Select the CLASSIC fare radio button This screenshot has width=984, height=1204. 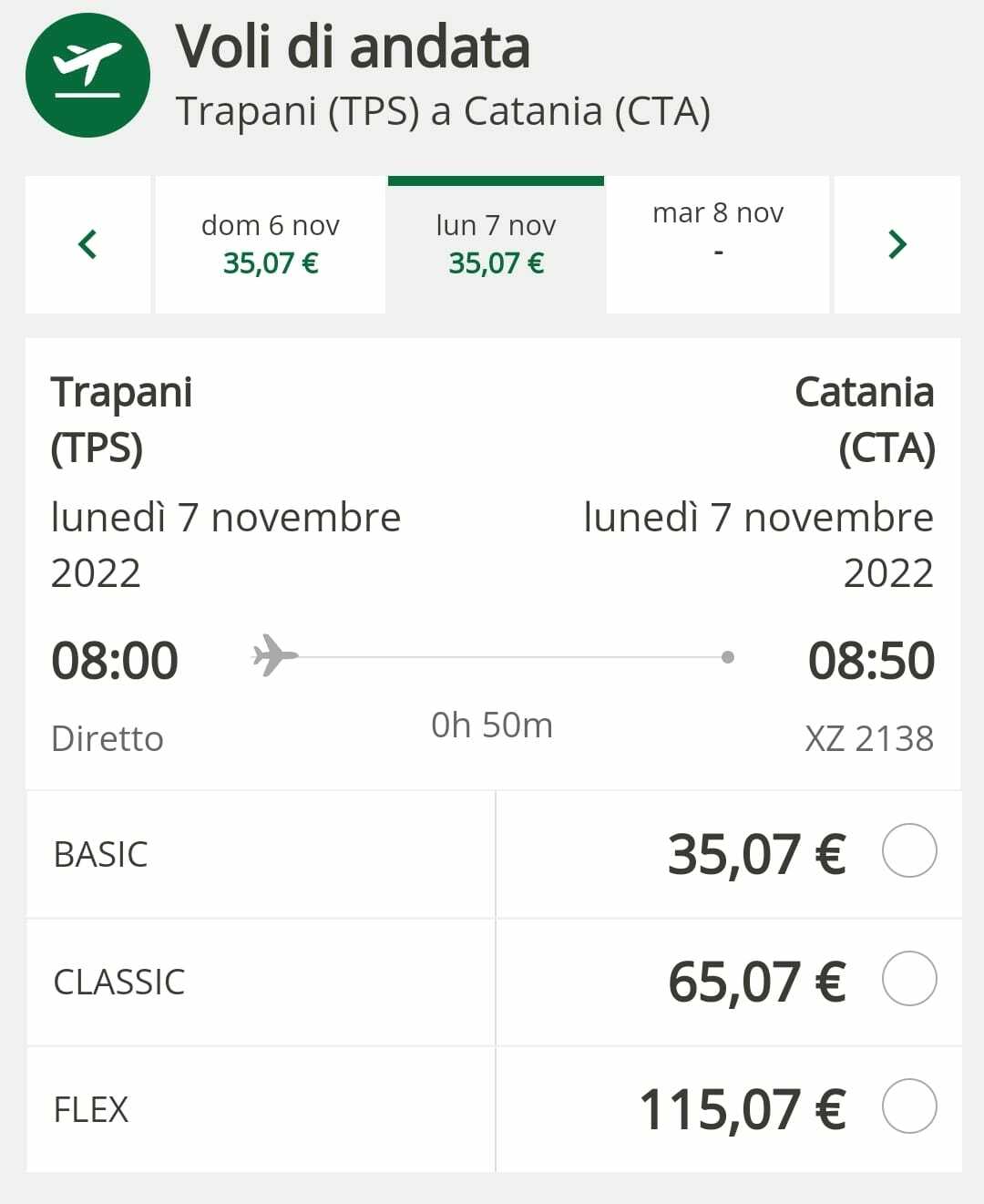(910, 979)
